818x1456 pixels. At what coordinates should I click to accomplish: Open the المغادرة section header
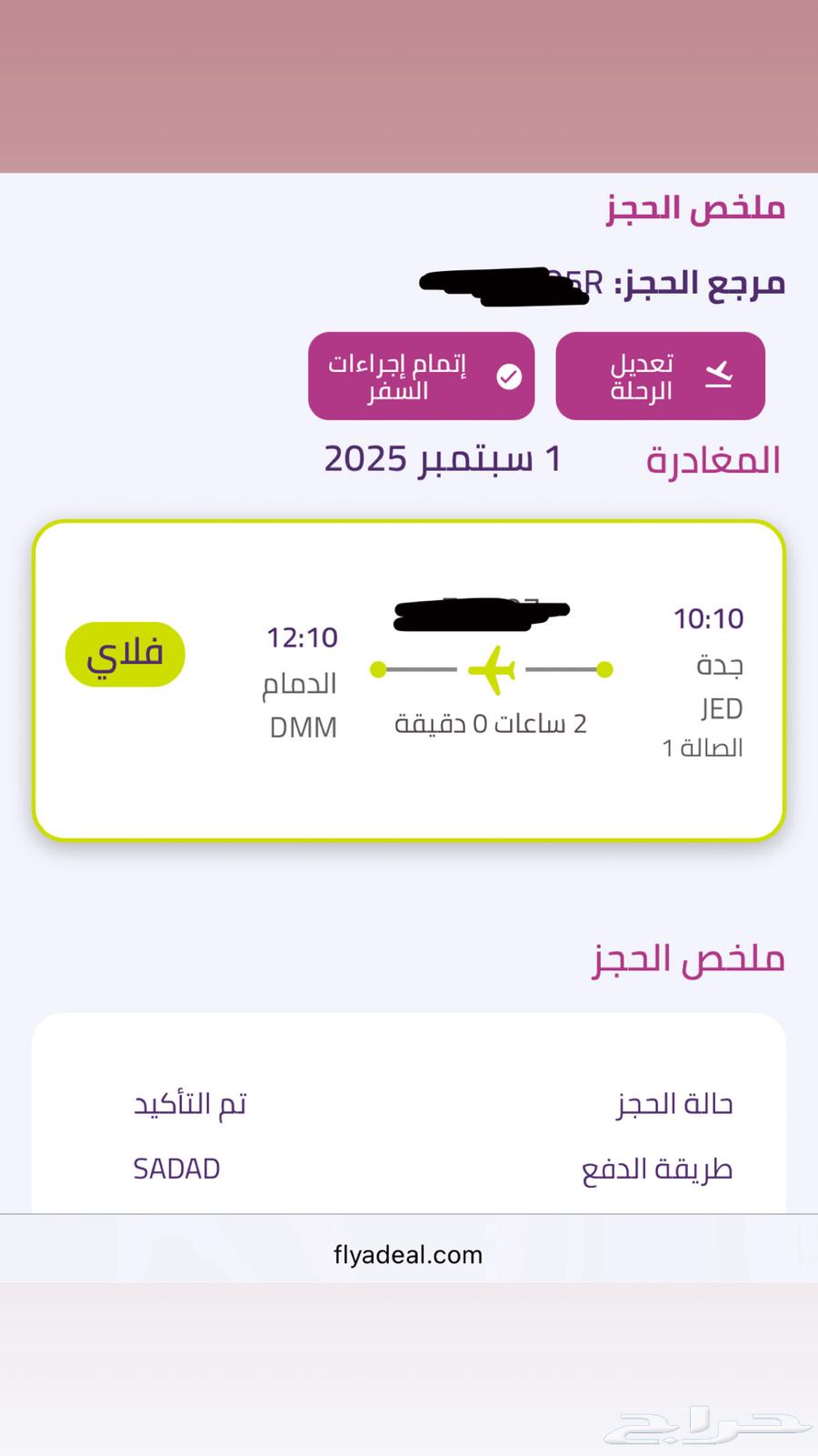[x=713, y=460]
